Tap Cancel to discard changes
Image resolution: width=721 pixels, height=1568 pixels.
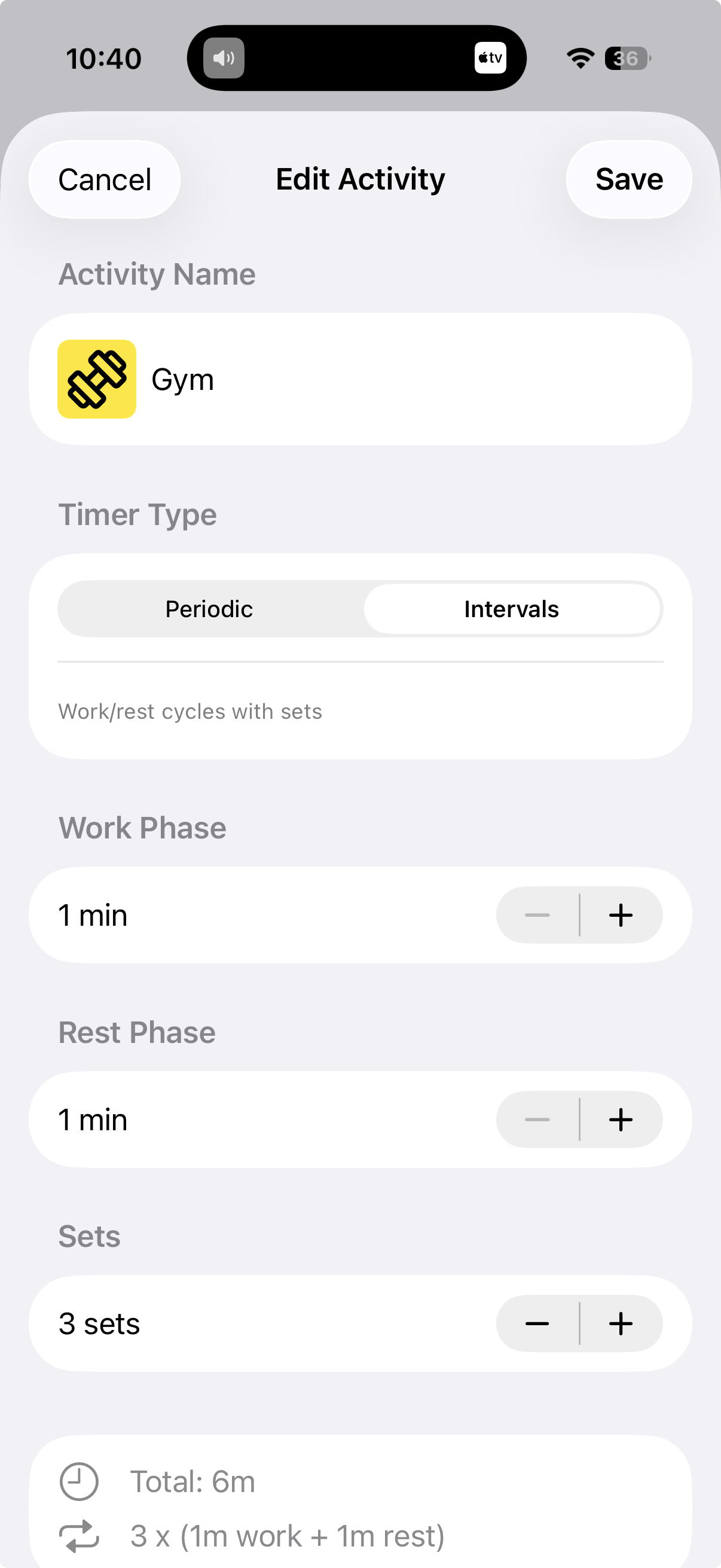tap(104, 178)
